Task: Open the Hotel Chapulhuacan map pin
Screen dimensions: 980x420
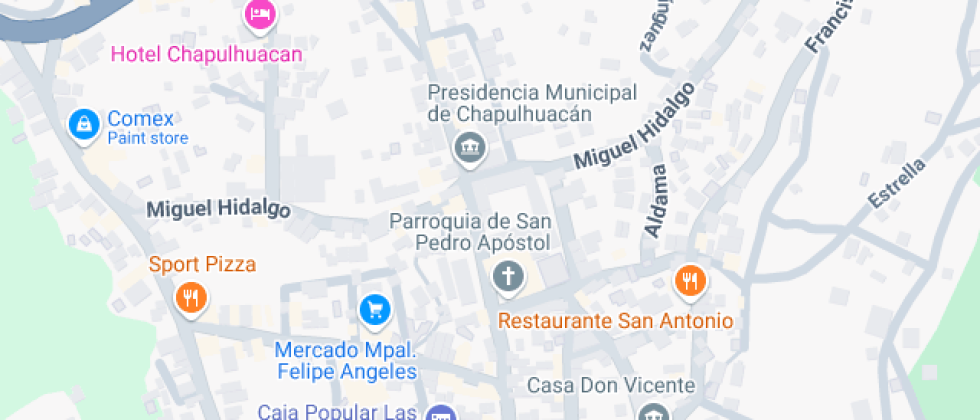Action: pos(260,15)
